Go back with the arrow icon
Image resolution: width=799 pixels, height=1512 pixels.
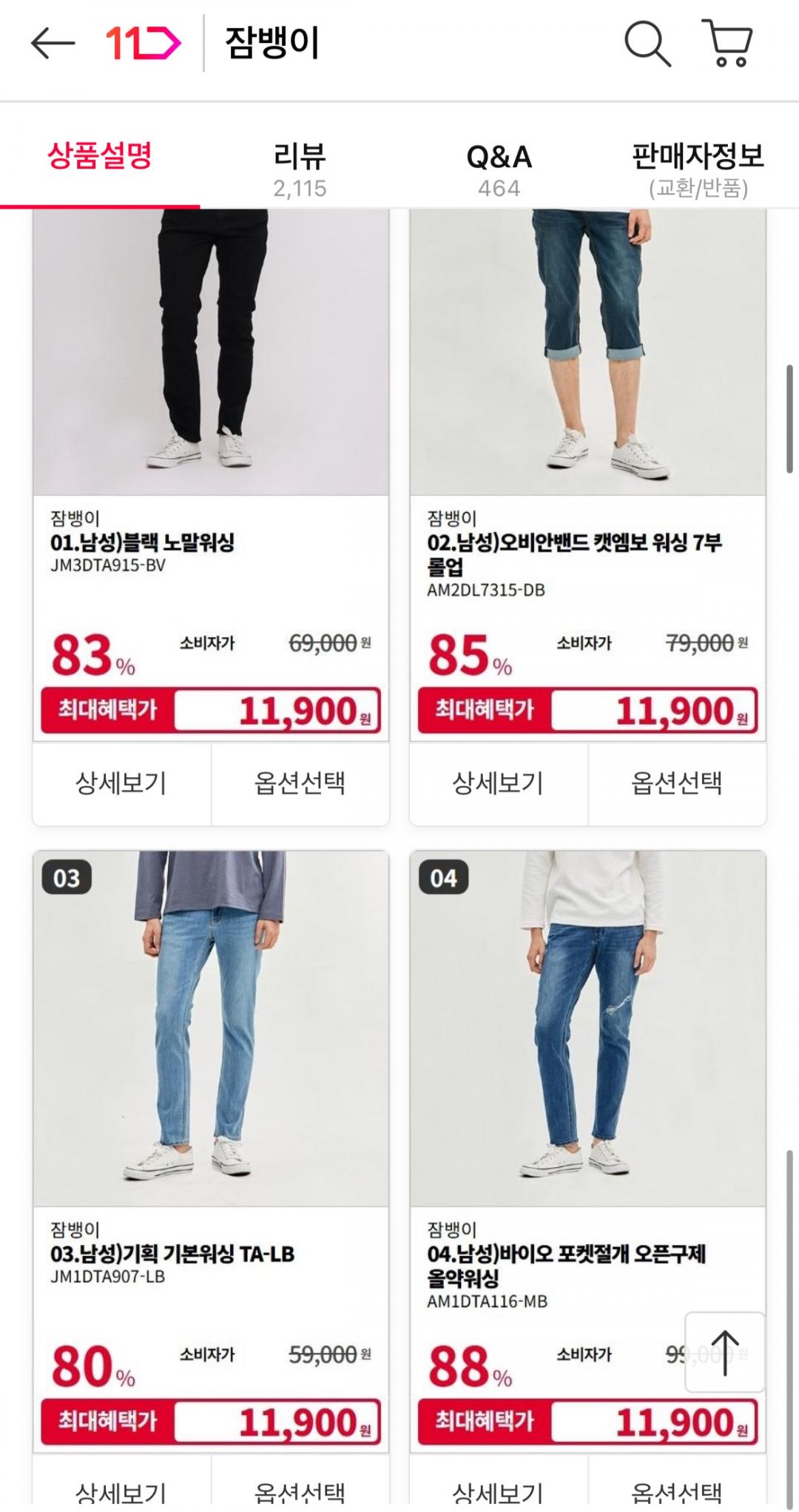[53, 44]
